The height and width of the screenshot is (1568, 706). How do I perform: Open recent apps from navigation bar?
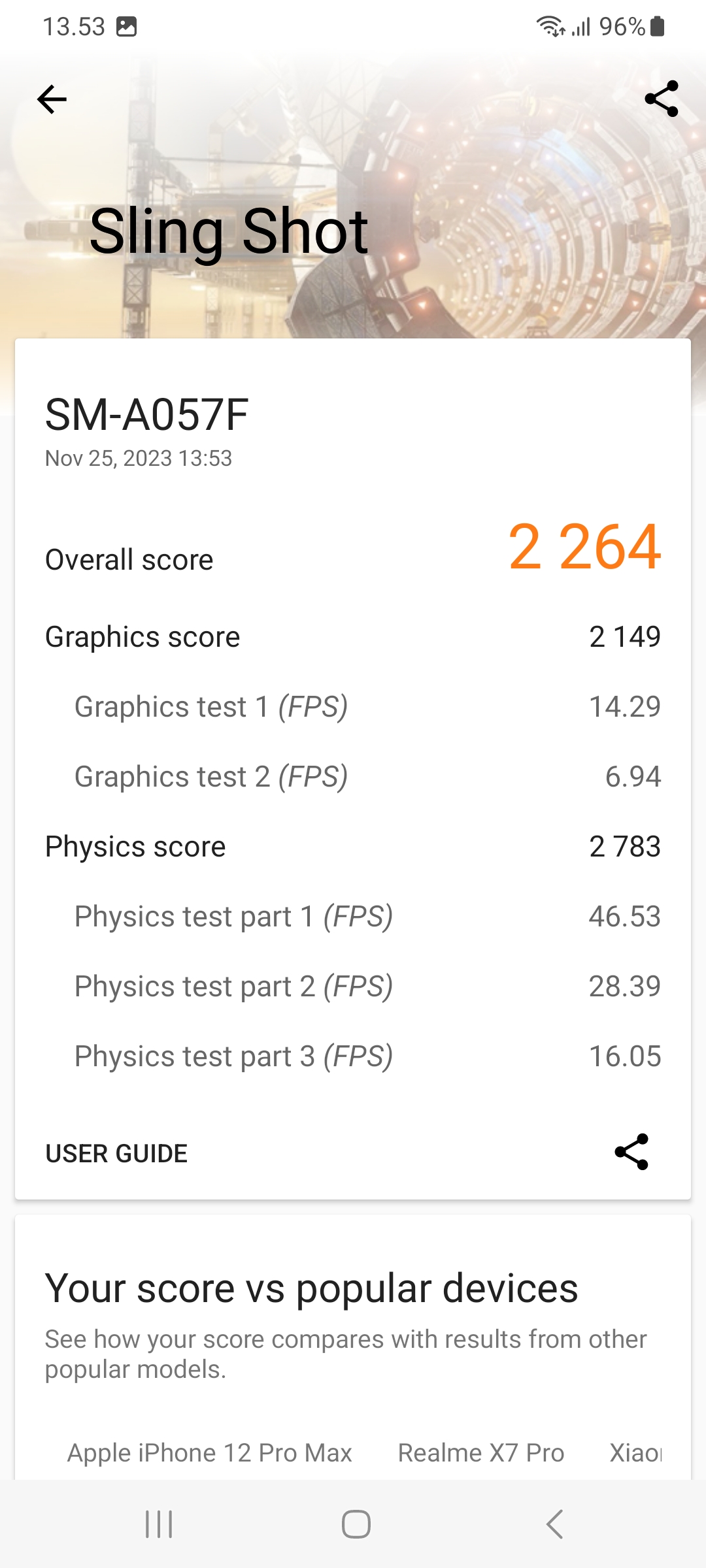coord(159,1524)
